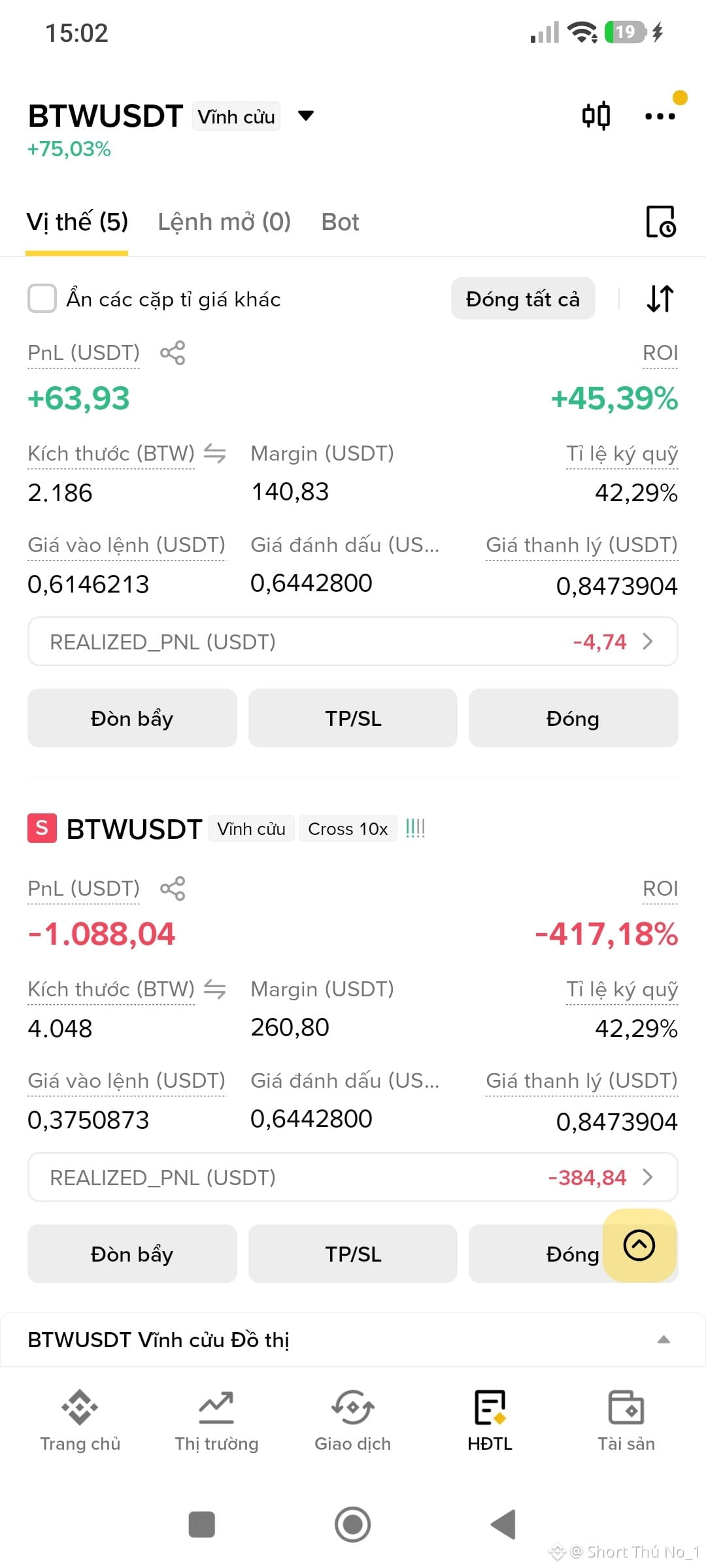Switch to the Bot tab
This screenshot has height=1568, width=706.
340,222
